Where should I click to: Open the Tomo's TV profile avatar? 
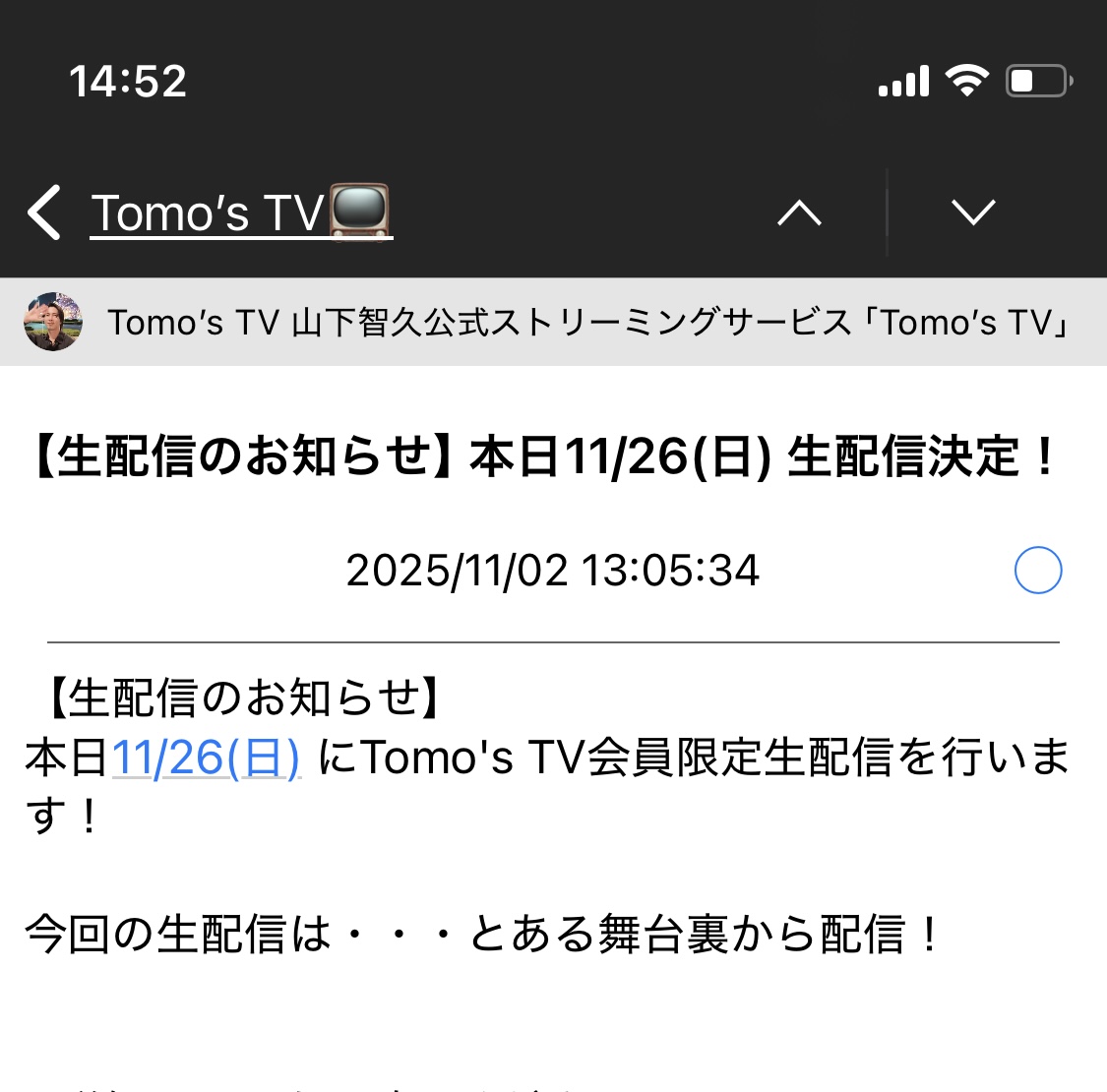pos(53,322)
